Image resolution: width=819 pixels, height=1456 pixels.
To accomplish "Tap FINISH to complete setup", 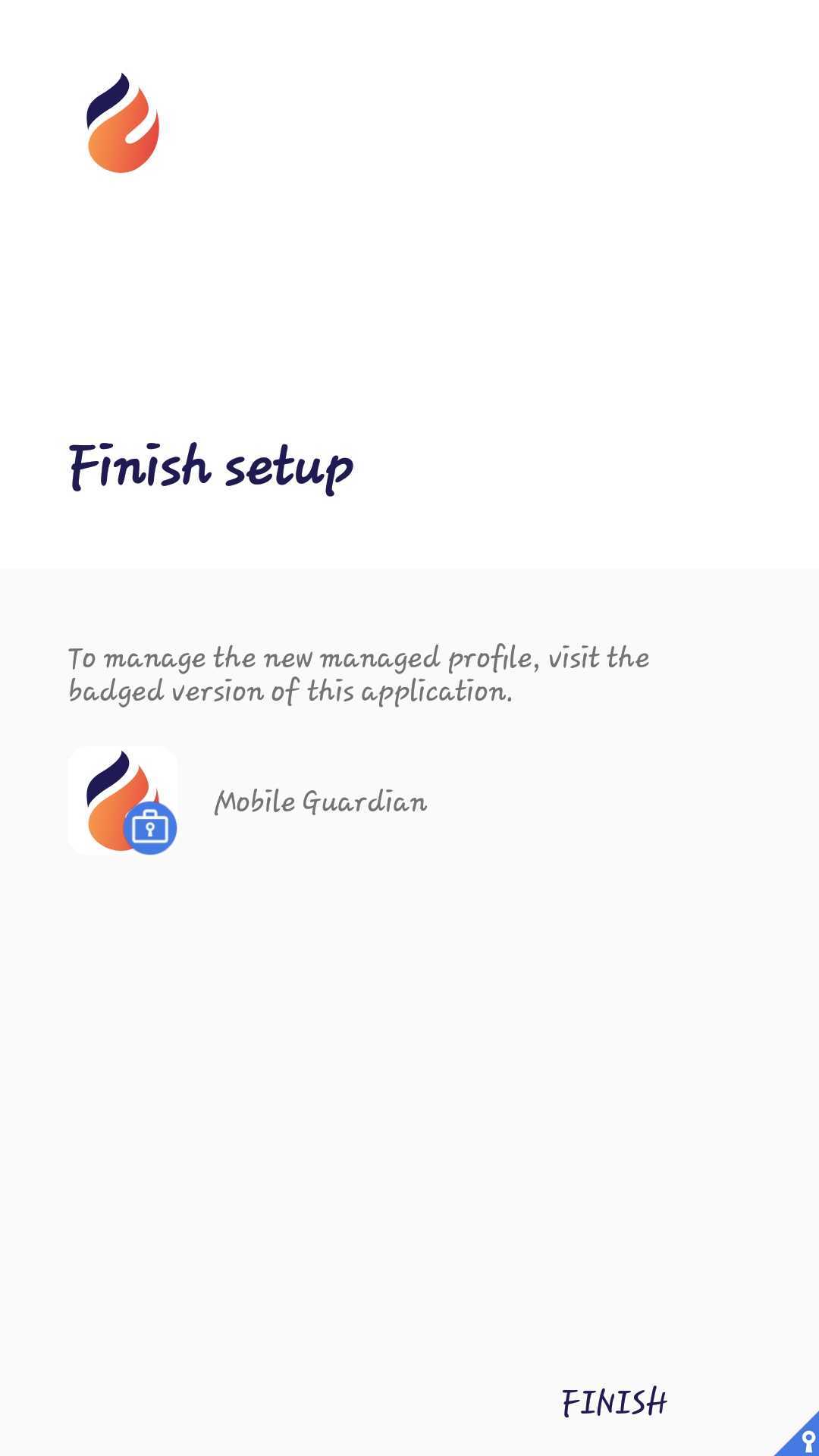I will 614,1403.
